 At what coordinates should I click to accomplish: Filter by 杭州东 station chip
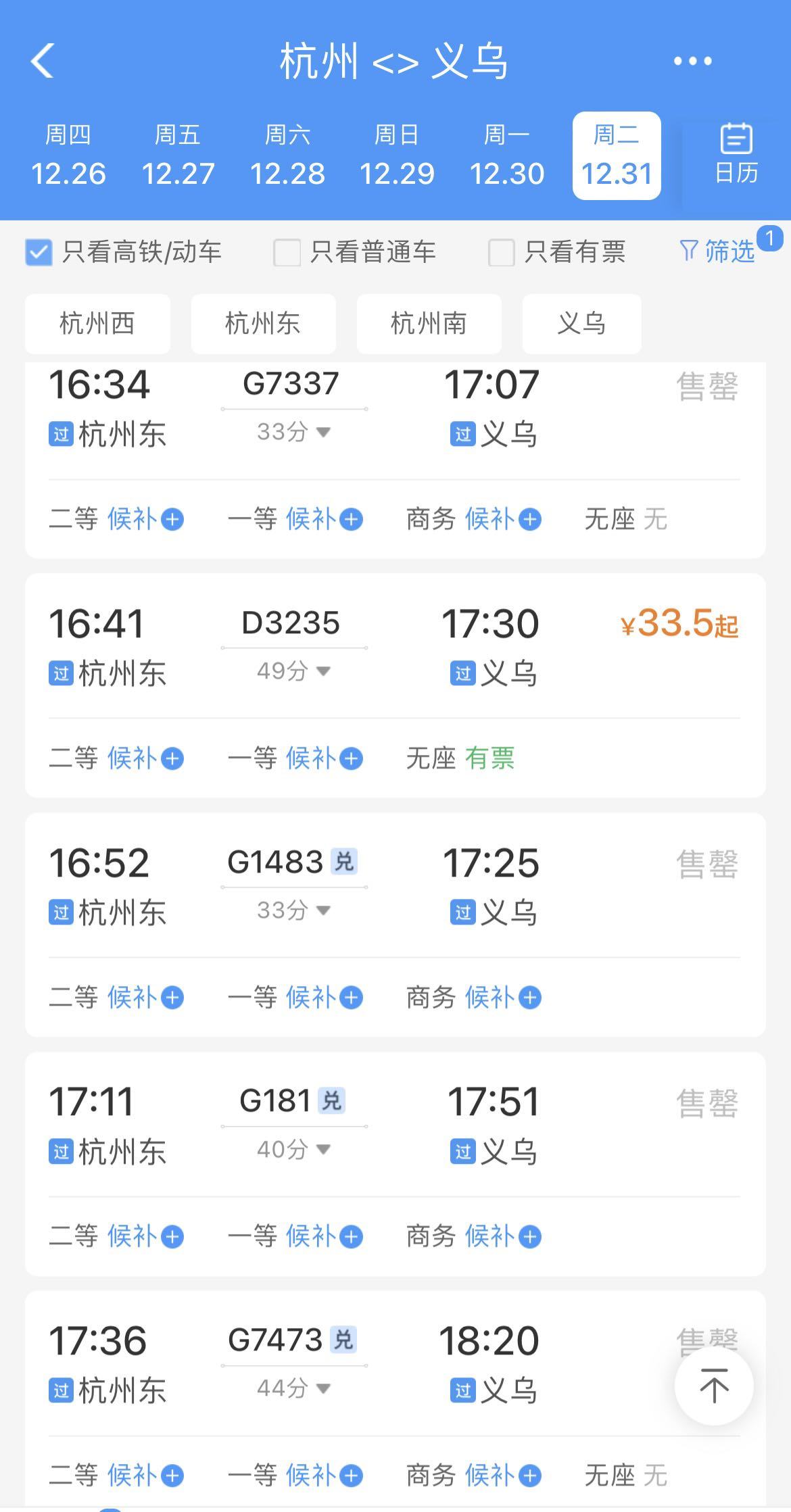coord(263,323)
